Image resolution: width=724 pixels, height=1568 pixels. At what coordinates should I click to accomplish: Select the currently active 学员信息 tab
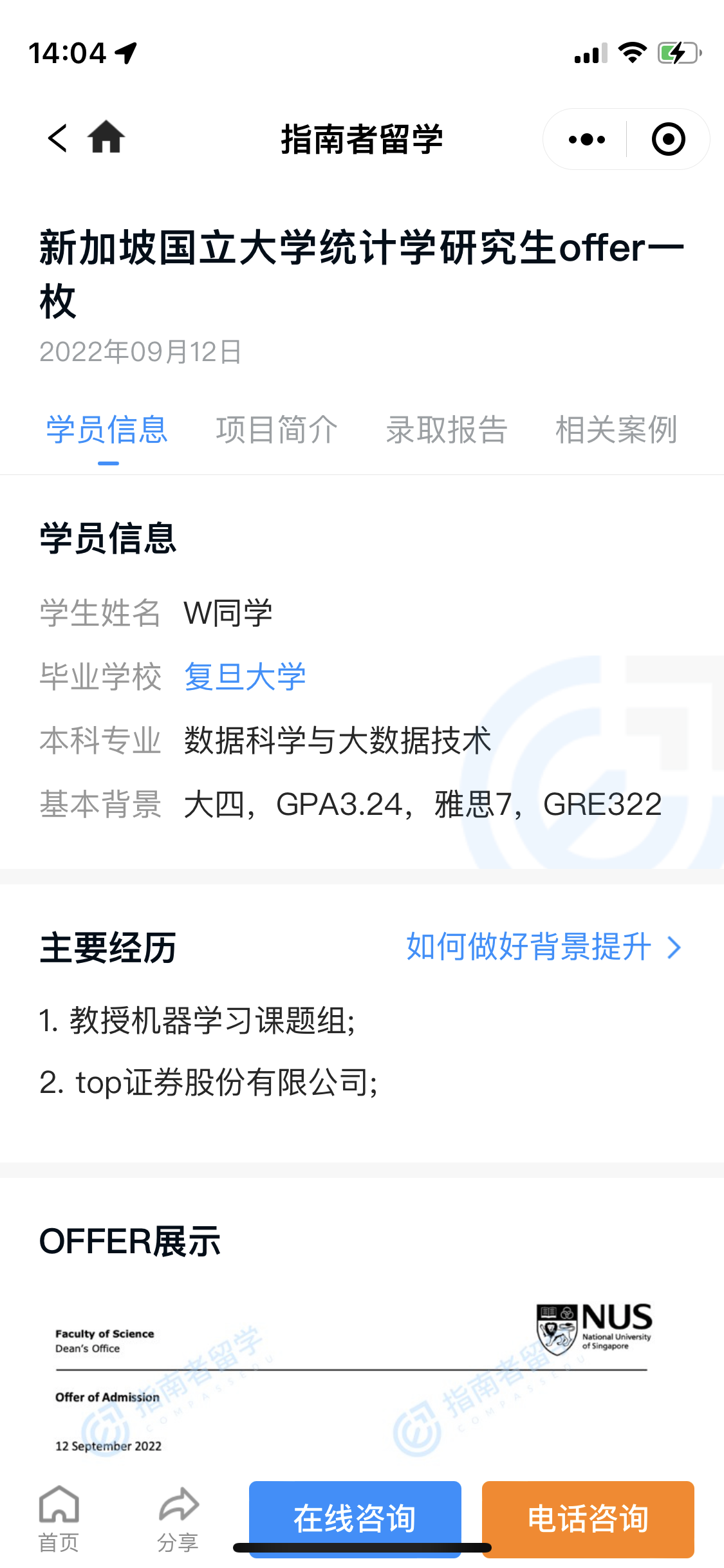107,430
